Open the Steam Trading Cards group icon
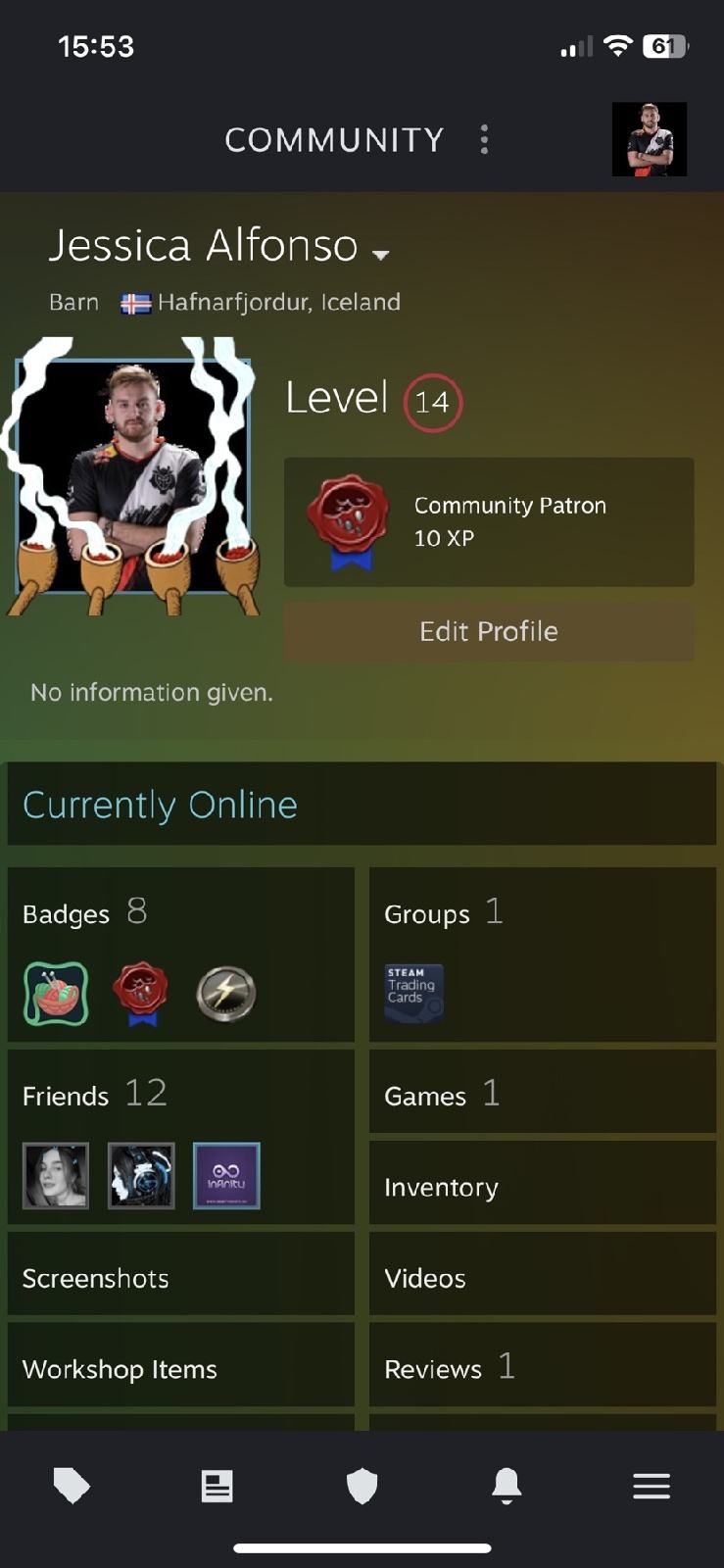Viewport: 724px width, 1568px height. 412,993
